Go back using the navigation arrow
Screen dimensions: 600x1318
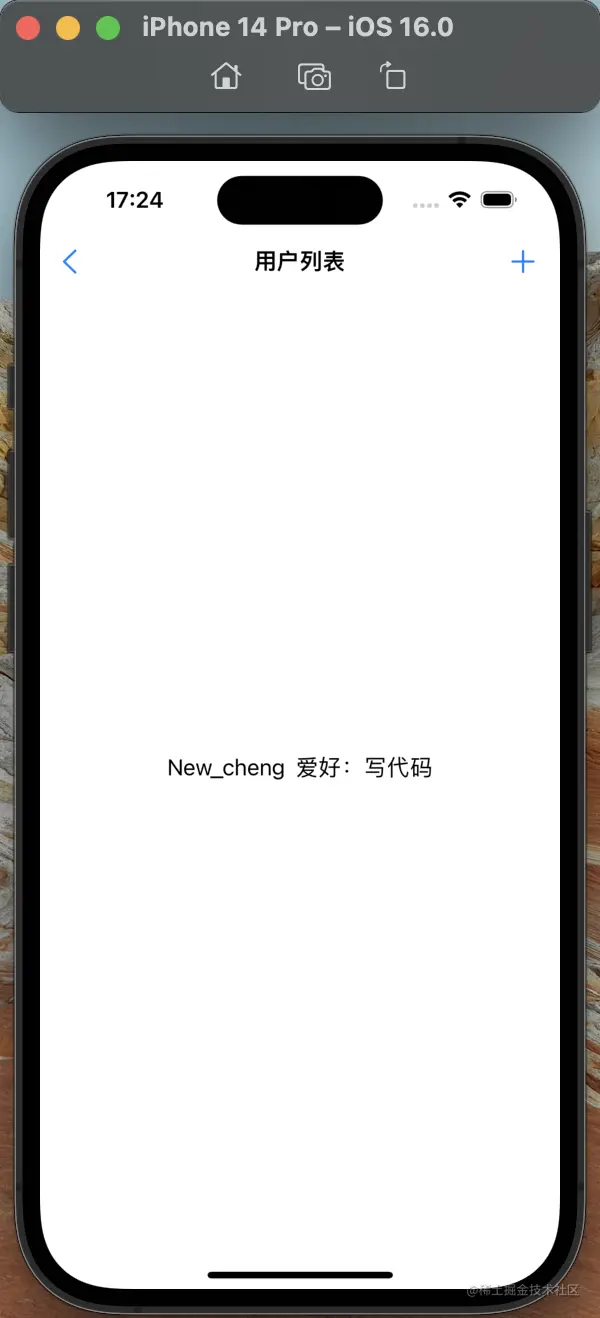70,262
